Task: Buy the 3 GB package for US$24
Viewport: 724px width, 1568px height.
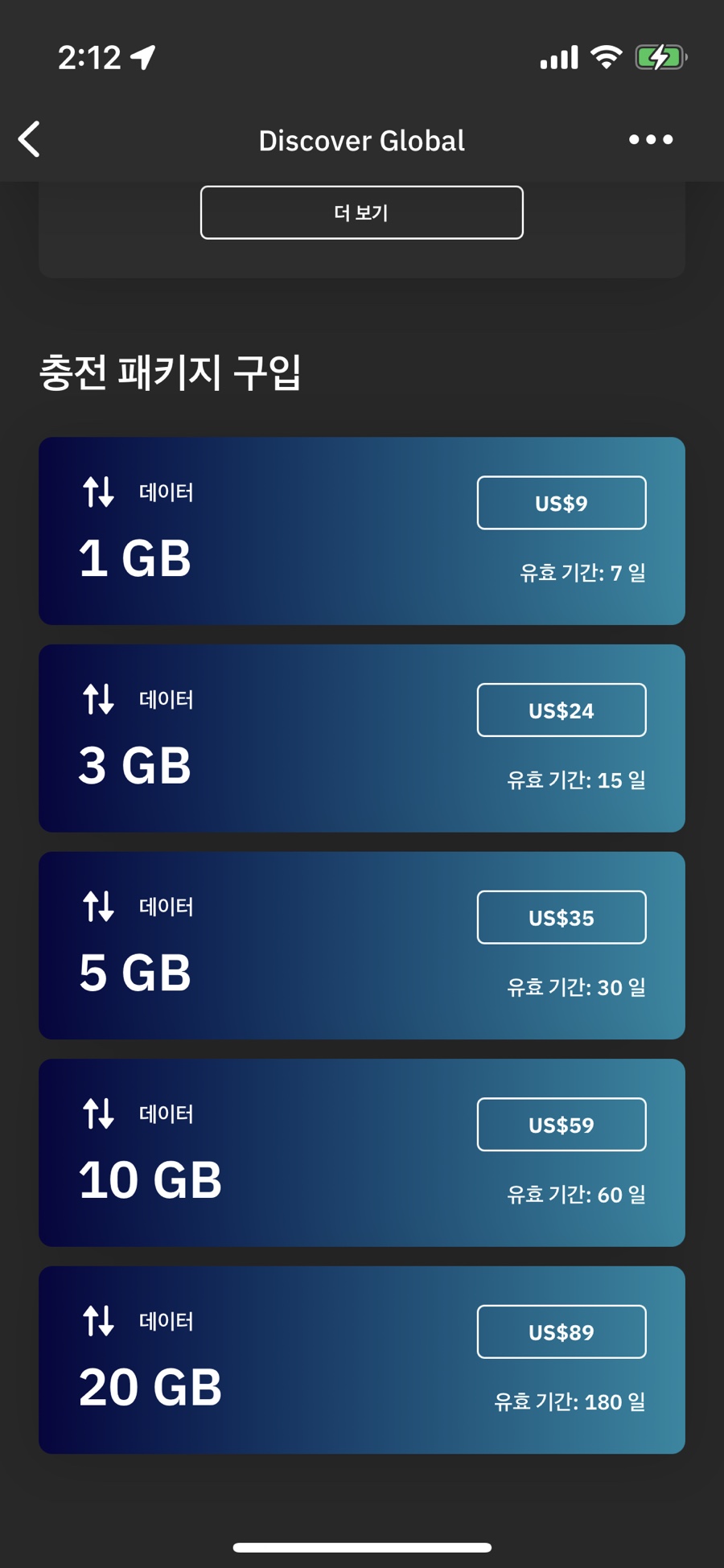Action: coord(562,710)
